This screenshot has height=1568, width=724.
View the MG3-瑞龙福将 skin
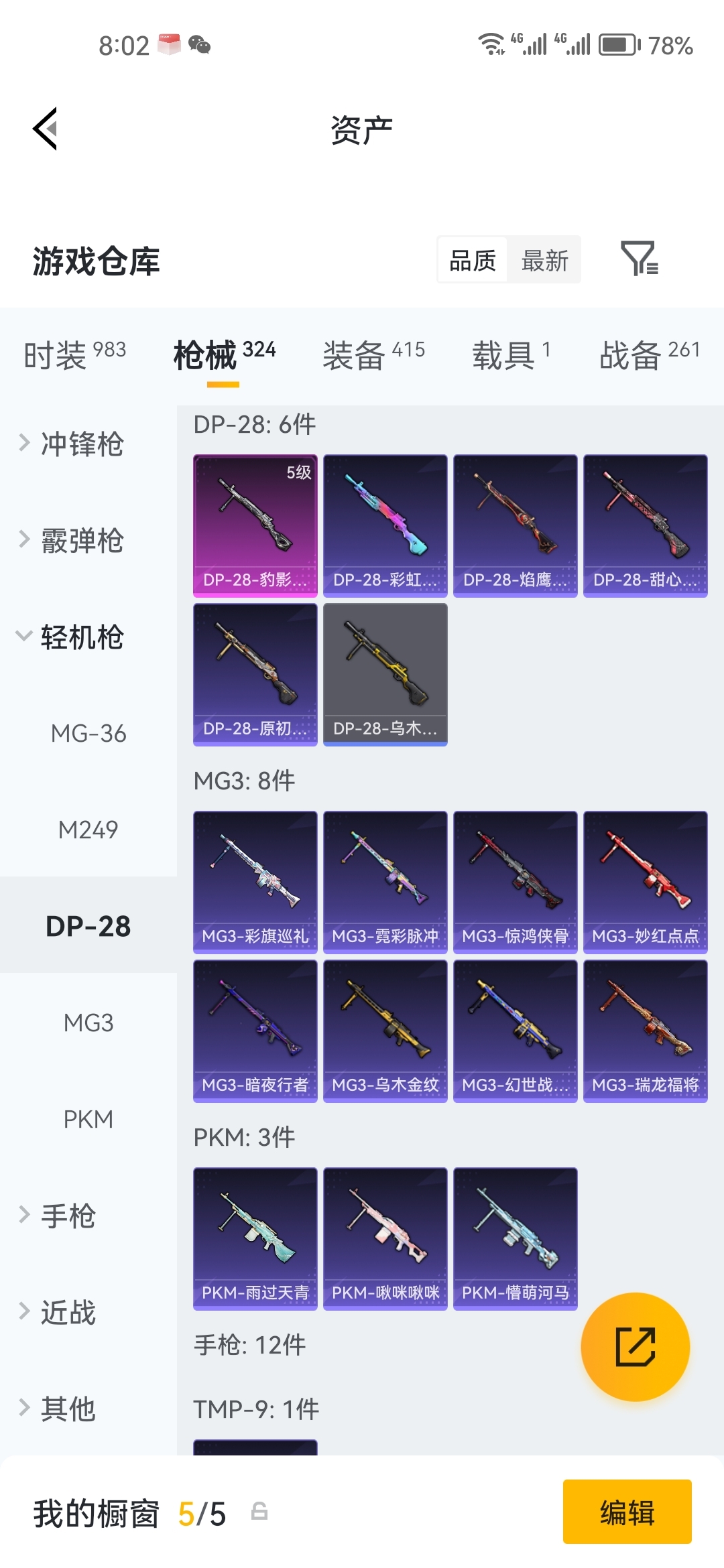pyautogui.click(x=646, y=1031)
